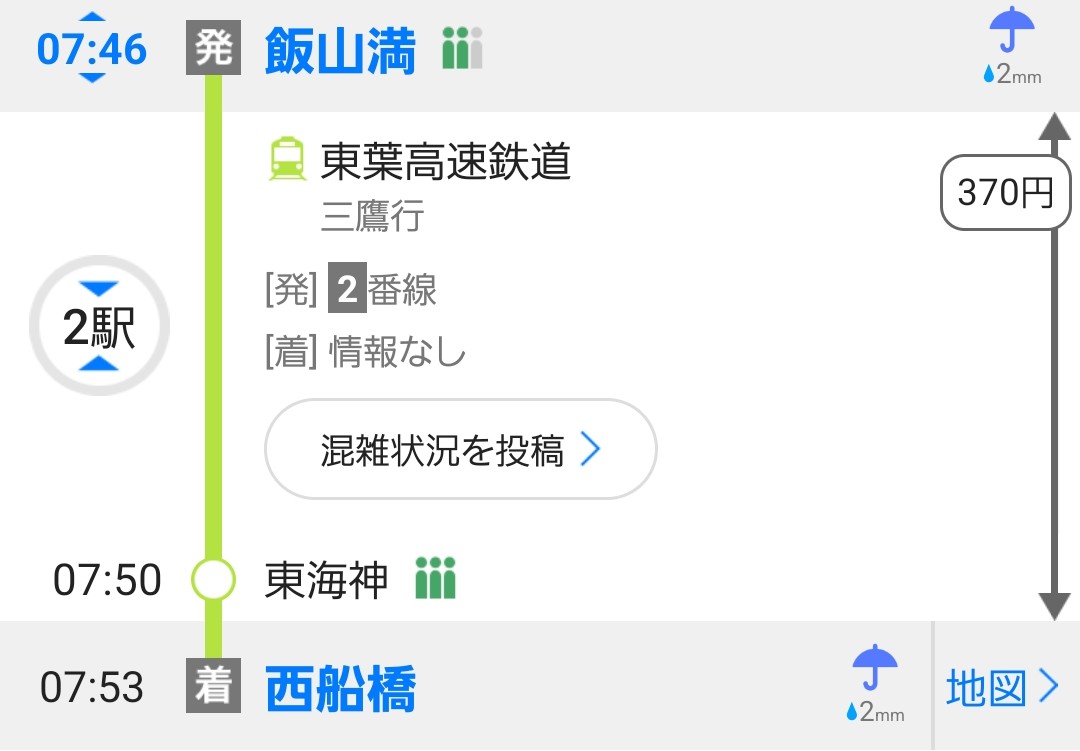Expand the 2駅 intermediate stops
The image size is (1080, 751).
tap(99, 327)
